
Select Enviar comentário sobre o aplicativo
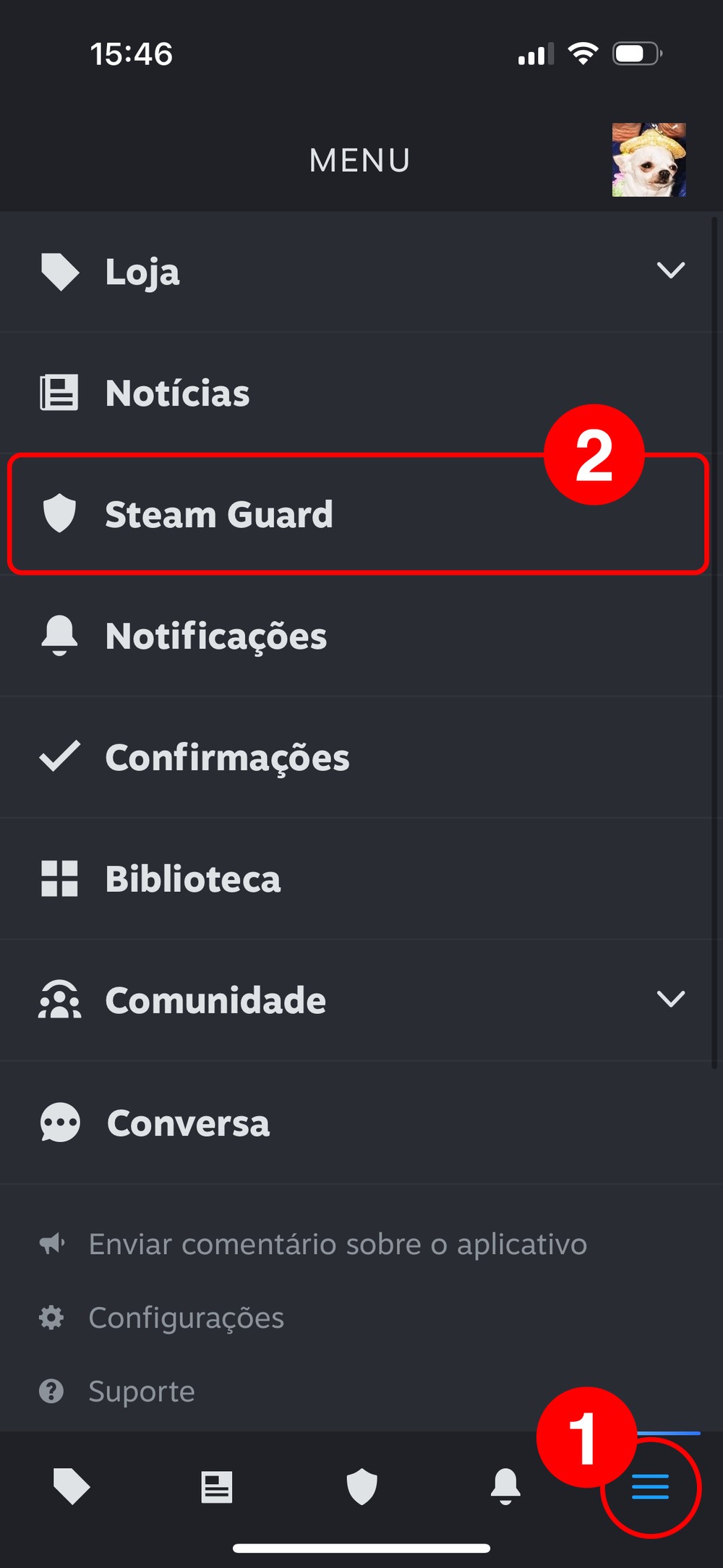click(x=337, y=1245)
